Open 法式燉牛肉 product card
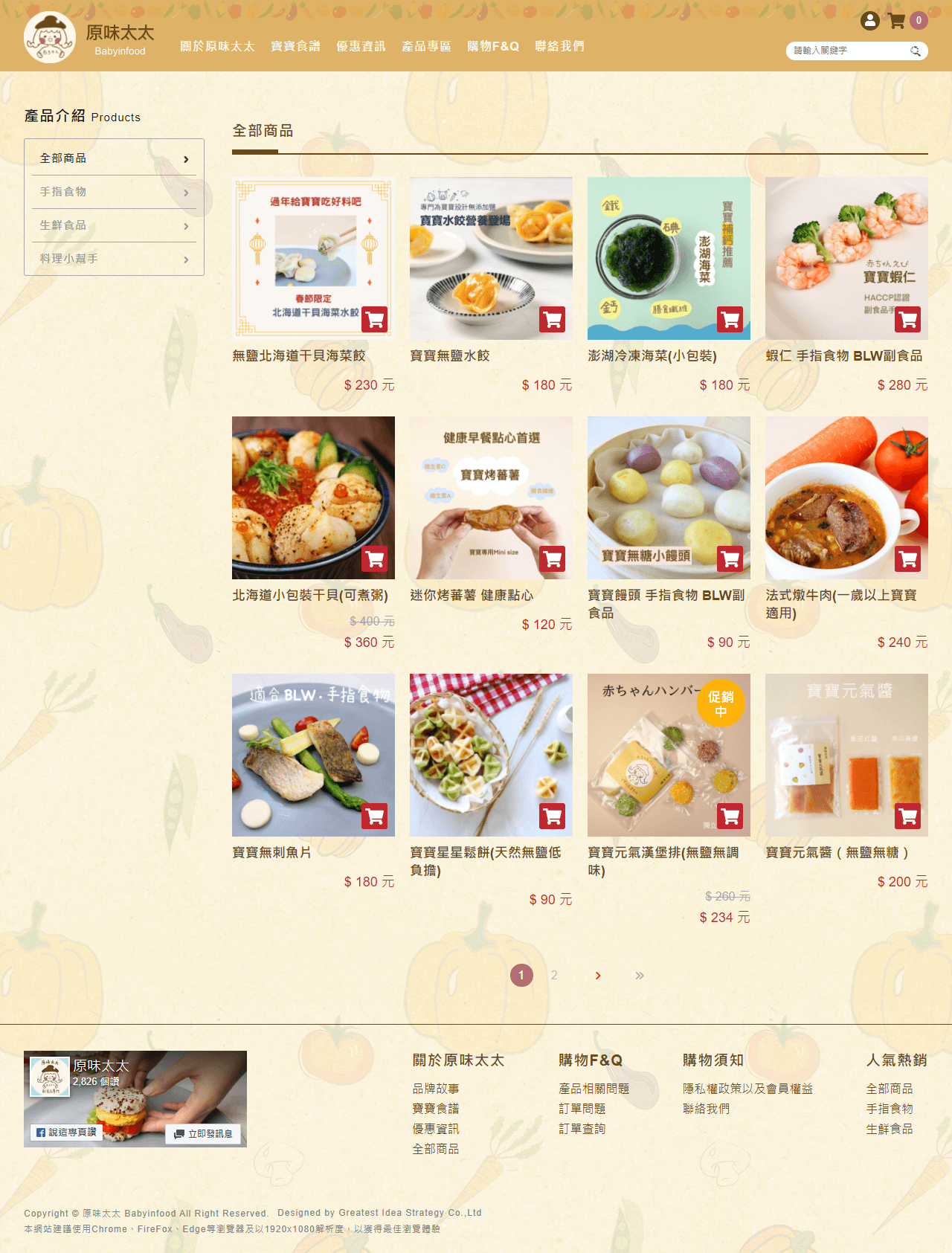Viewport: 952px width, 1253px height. (x=846, y=497)
